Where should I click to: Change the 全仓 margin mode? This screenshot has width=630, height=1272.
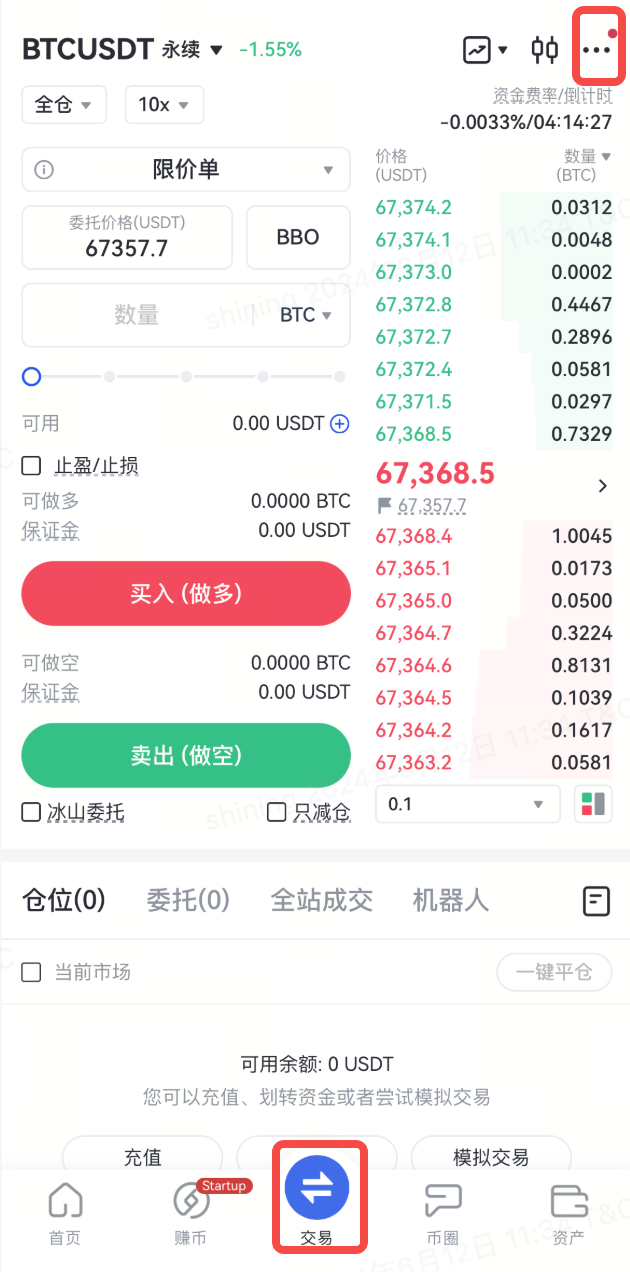click(63, 105)
